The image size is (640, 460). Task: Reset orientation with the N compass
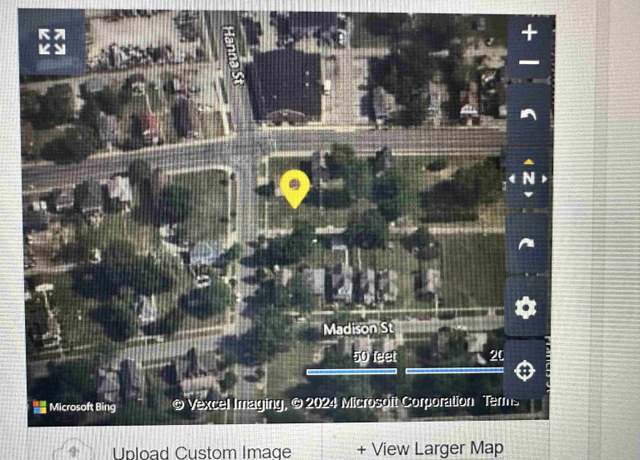pos(528,178)
